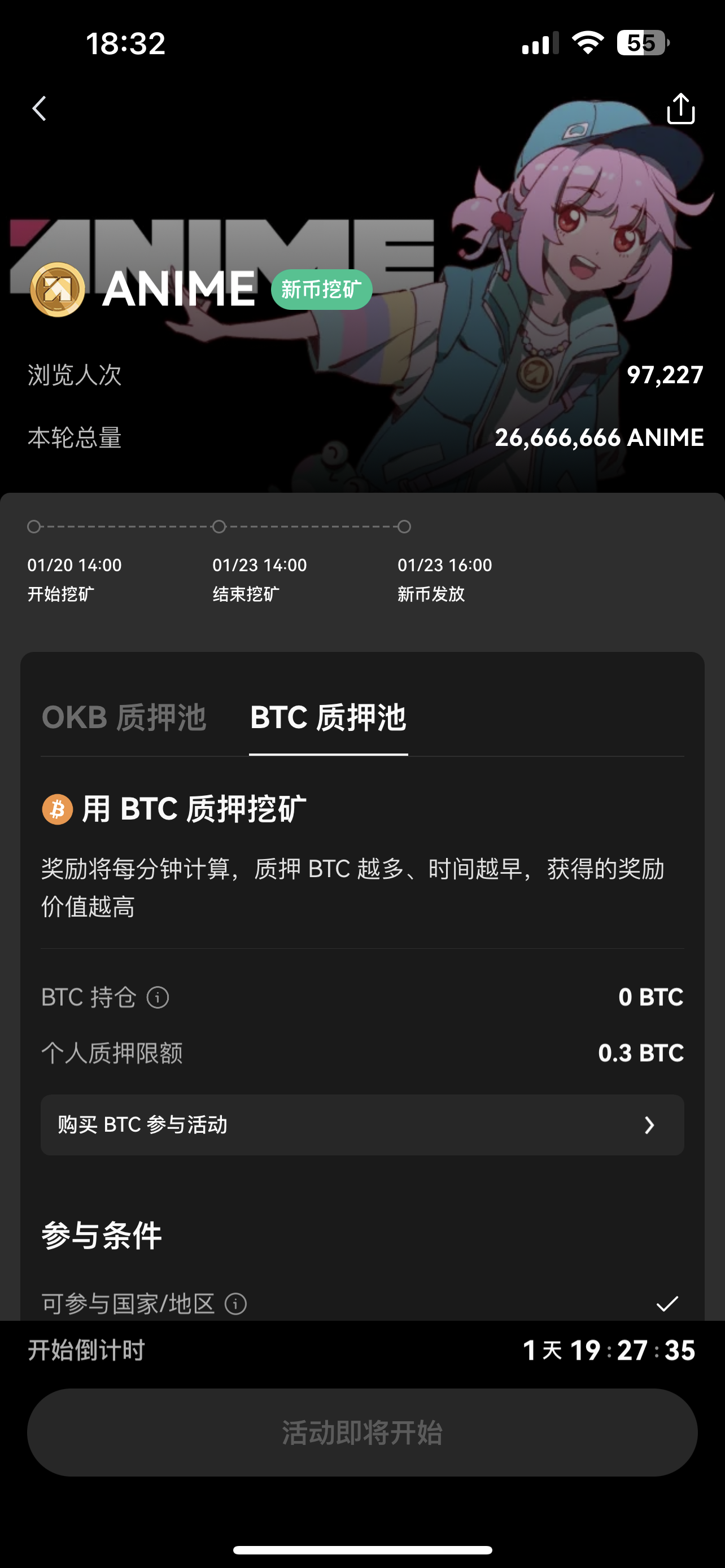Open the share icon at top right
The width and height of the screenshot is (725, 1568).
point(682,108)
